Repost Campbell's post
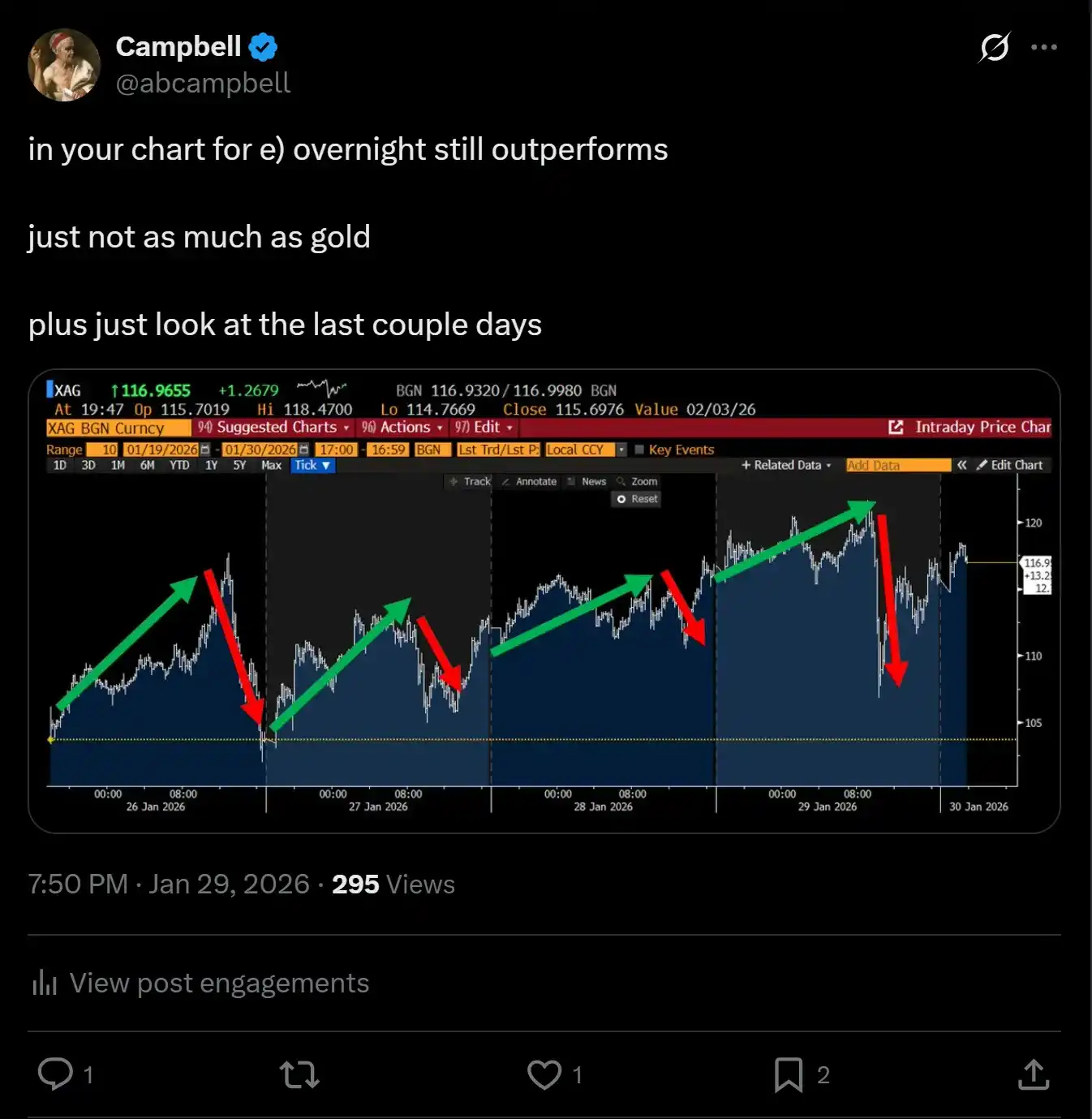The width and height of the screenshot is (1092, 1119). tap(299, 1074)
